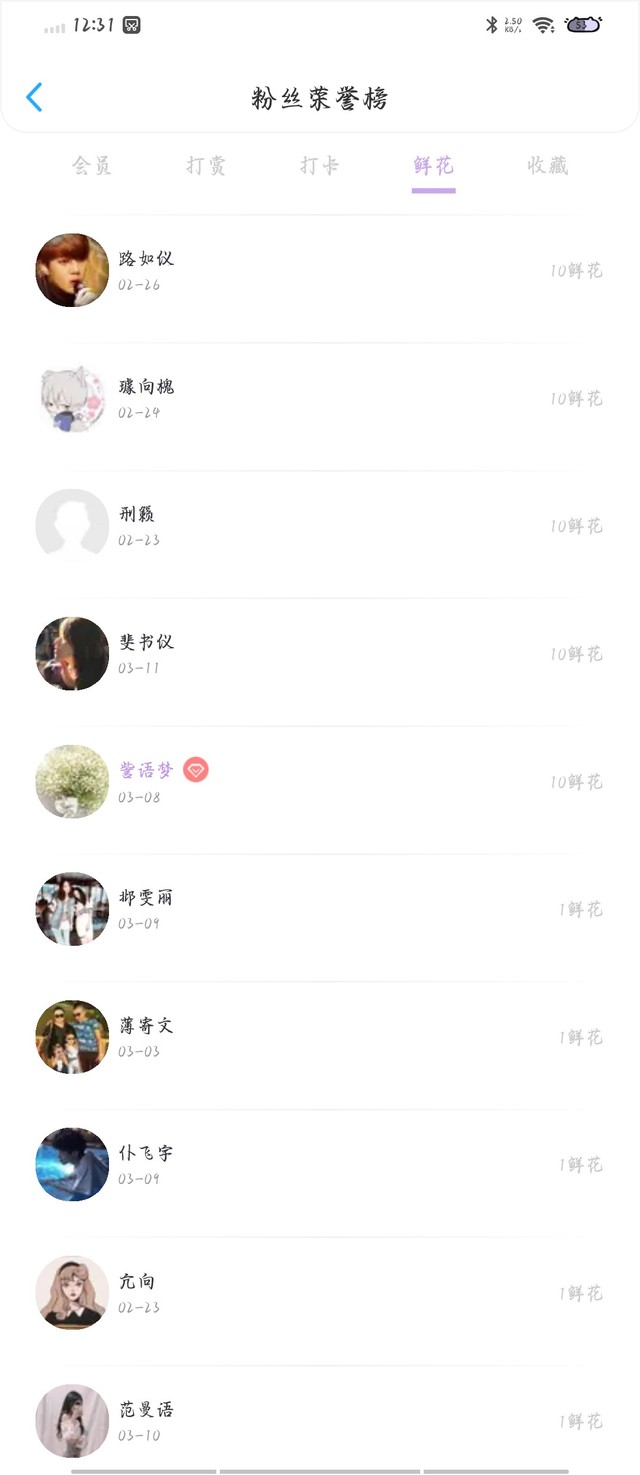Open the 打卡 tab
The height and width of the screenshot is (1475, 640).
pos(320,166)
